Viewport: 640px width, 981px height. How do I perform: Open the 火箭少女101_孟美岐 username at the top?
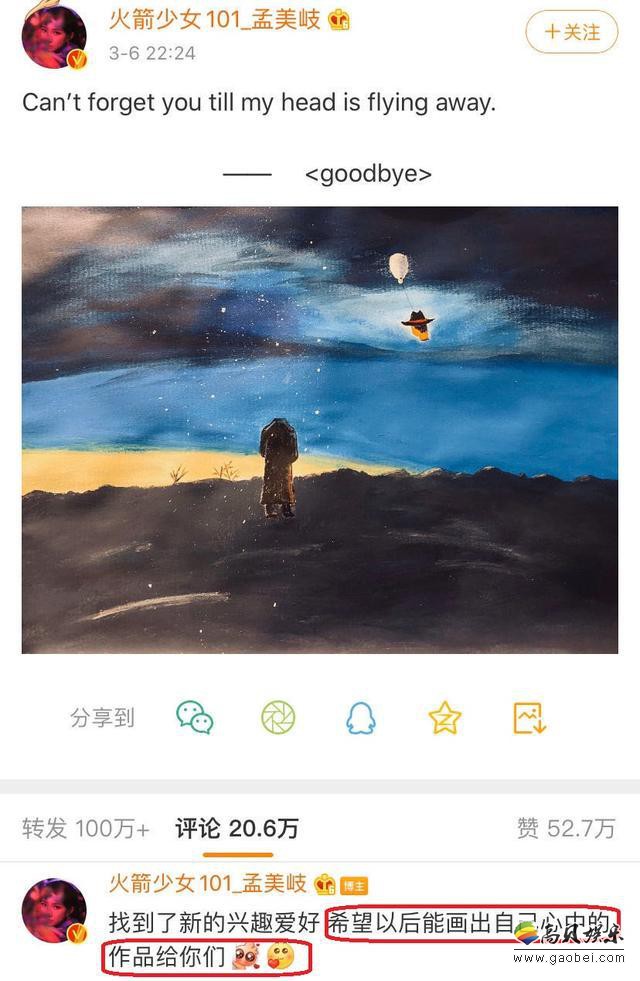(215, 20)
